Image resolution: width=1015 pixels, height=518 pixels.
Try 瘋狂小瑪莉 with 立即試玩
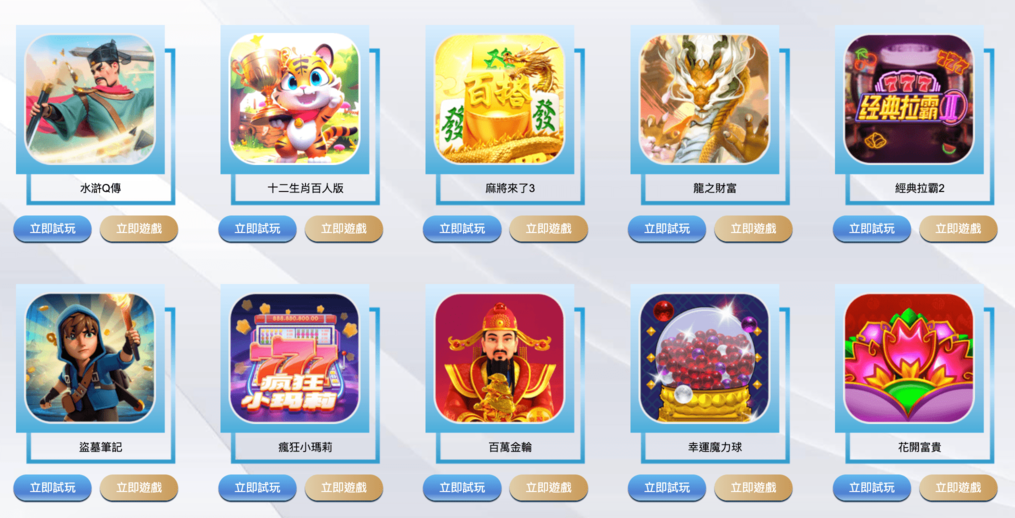click(257, 488)
